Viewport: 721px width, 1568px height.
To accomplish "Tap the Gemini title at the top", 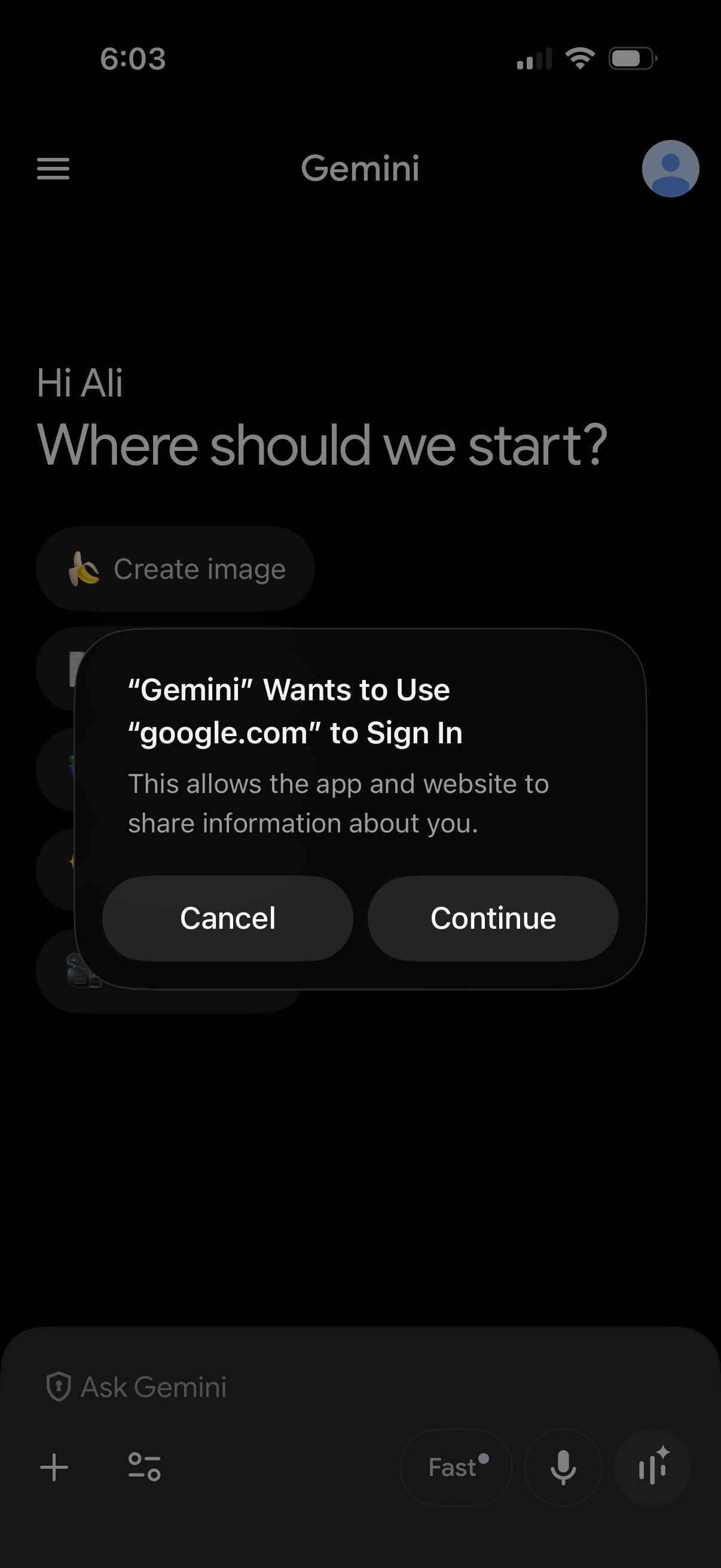I will point(361,168).
